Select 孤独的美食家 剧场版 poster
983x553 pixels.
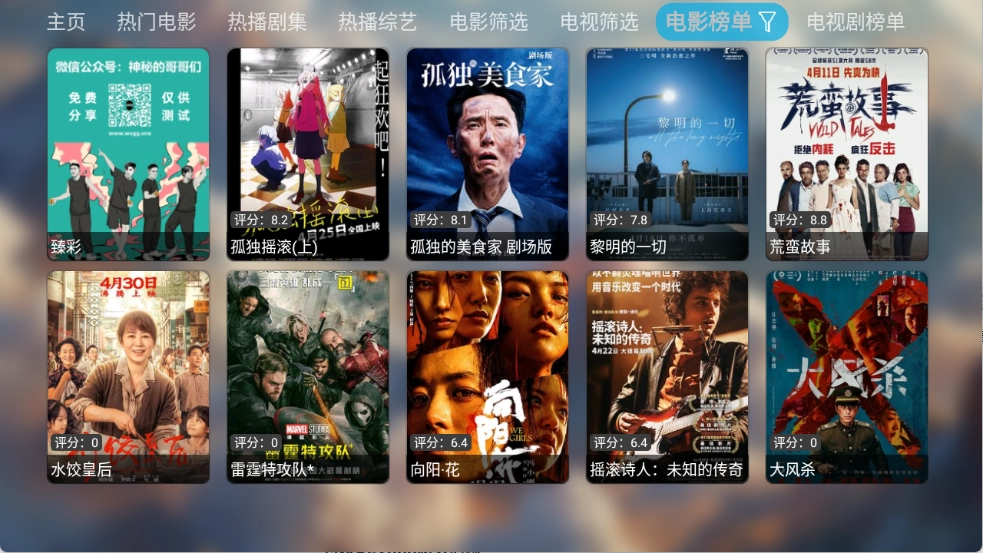coord(487,154)
